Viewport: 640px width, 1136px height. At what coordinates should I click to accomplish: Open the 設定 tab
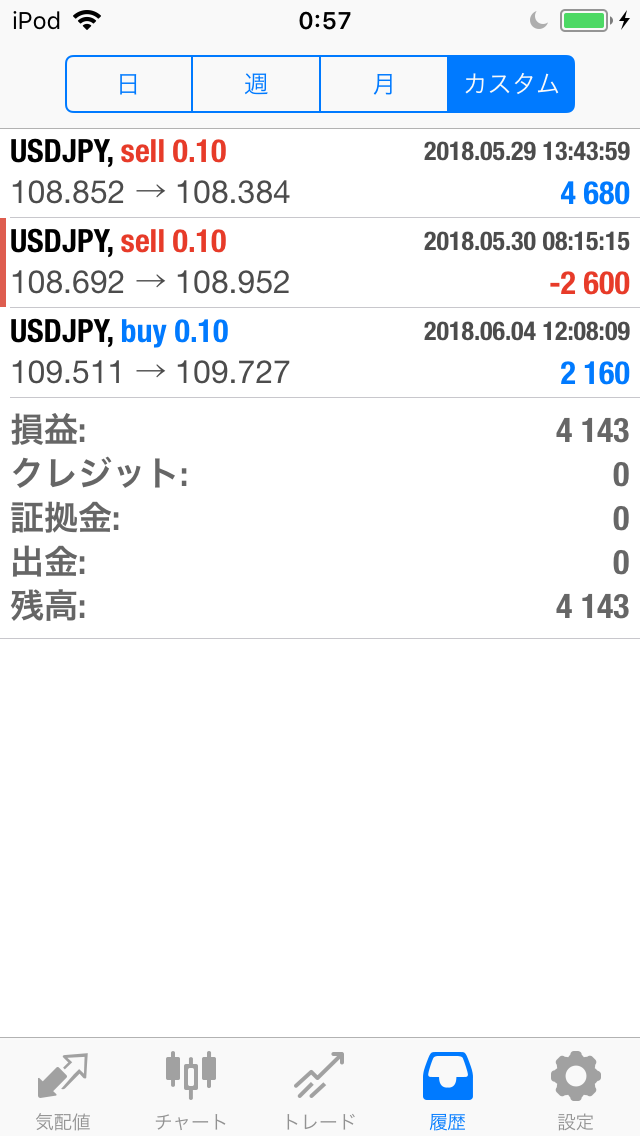coord(575,1088)
